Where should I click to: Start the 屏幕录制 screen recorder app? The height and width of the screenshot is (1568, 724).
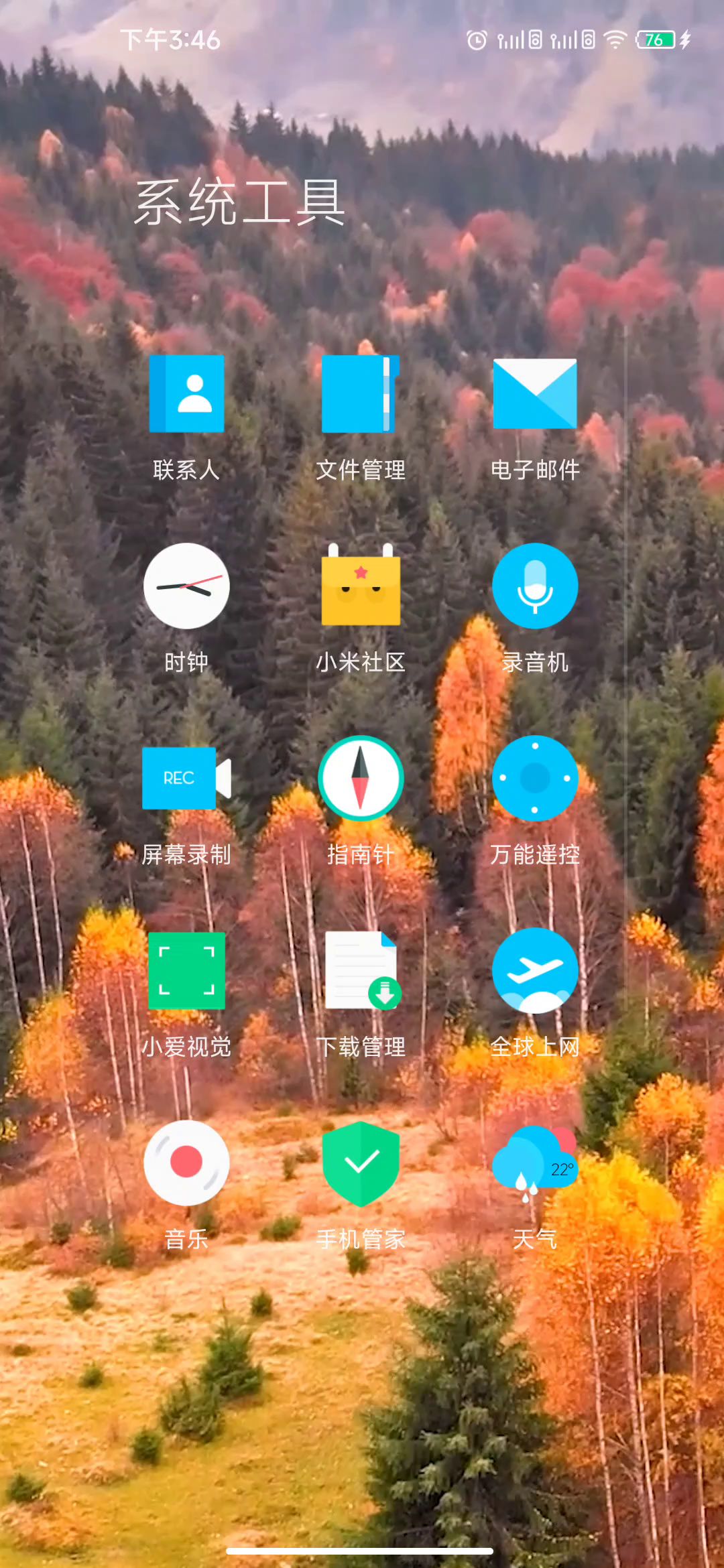186,779
